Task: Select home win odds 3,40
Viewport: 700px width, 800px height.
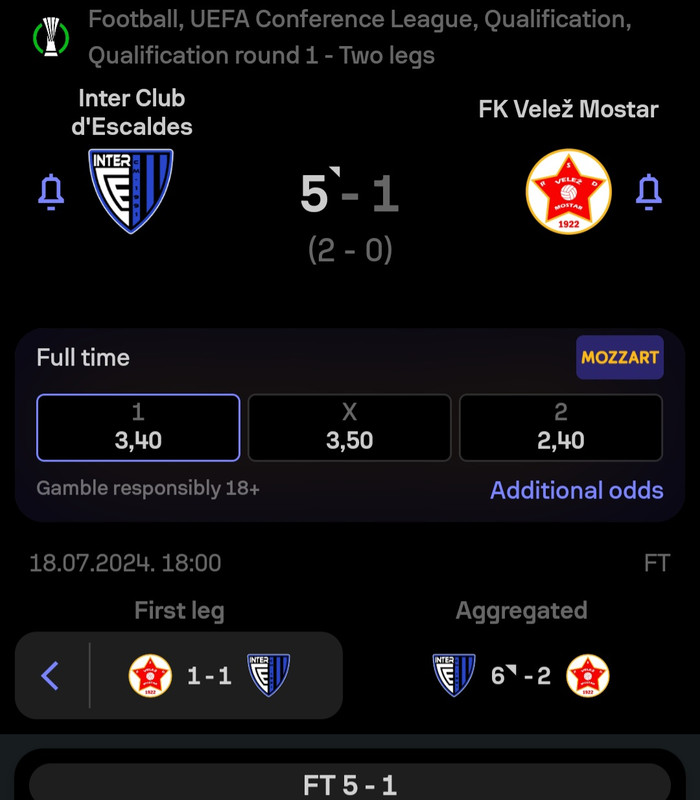Action: (138, 427)
